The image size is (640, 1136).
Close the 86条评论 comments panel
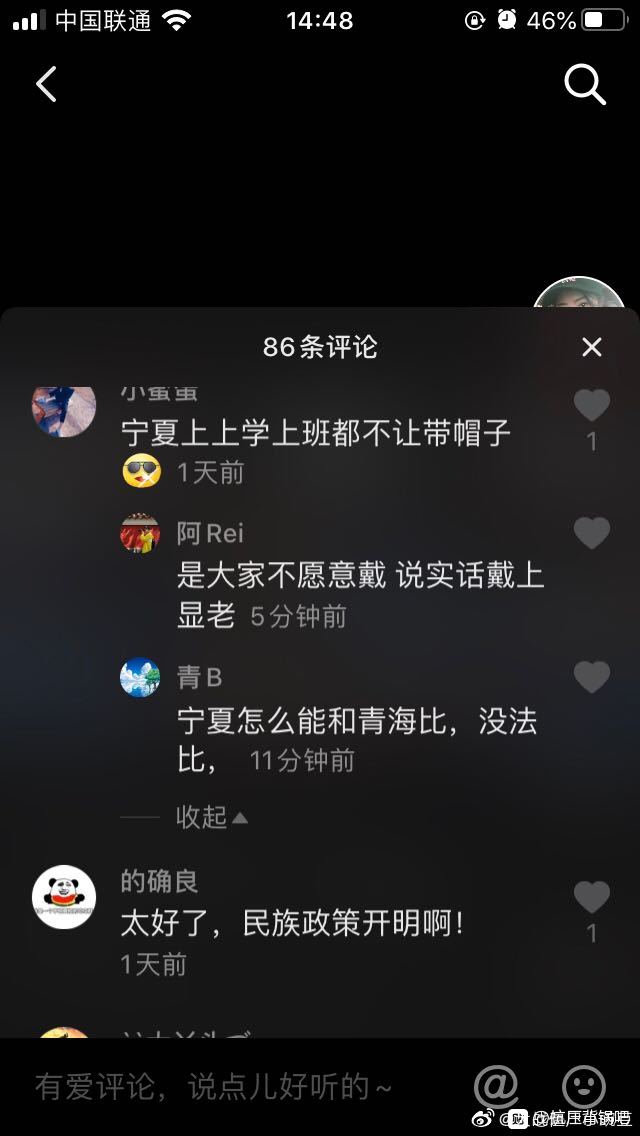pyautogui.click(x=592, y=347)
